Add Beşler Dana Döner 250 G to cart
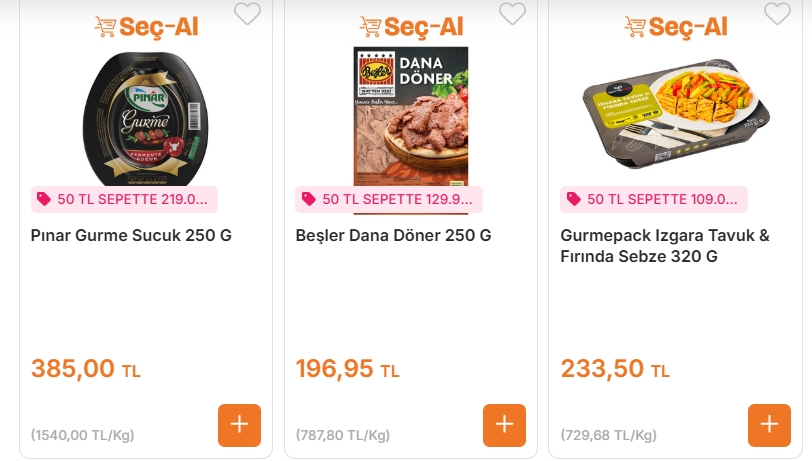The image size is (812, 461). [504, 425]
